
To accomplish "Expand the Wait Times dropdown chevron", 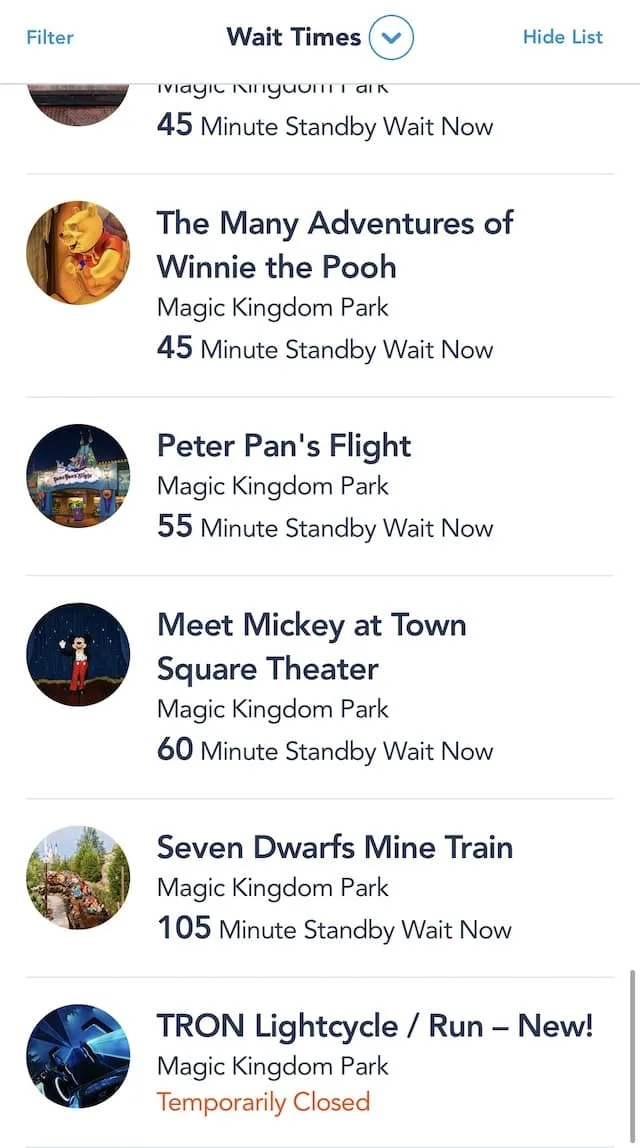I will point(391,37).
